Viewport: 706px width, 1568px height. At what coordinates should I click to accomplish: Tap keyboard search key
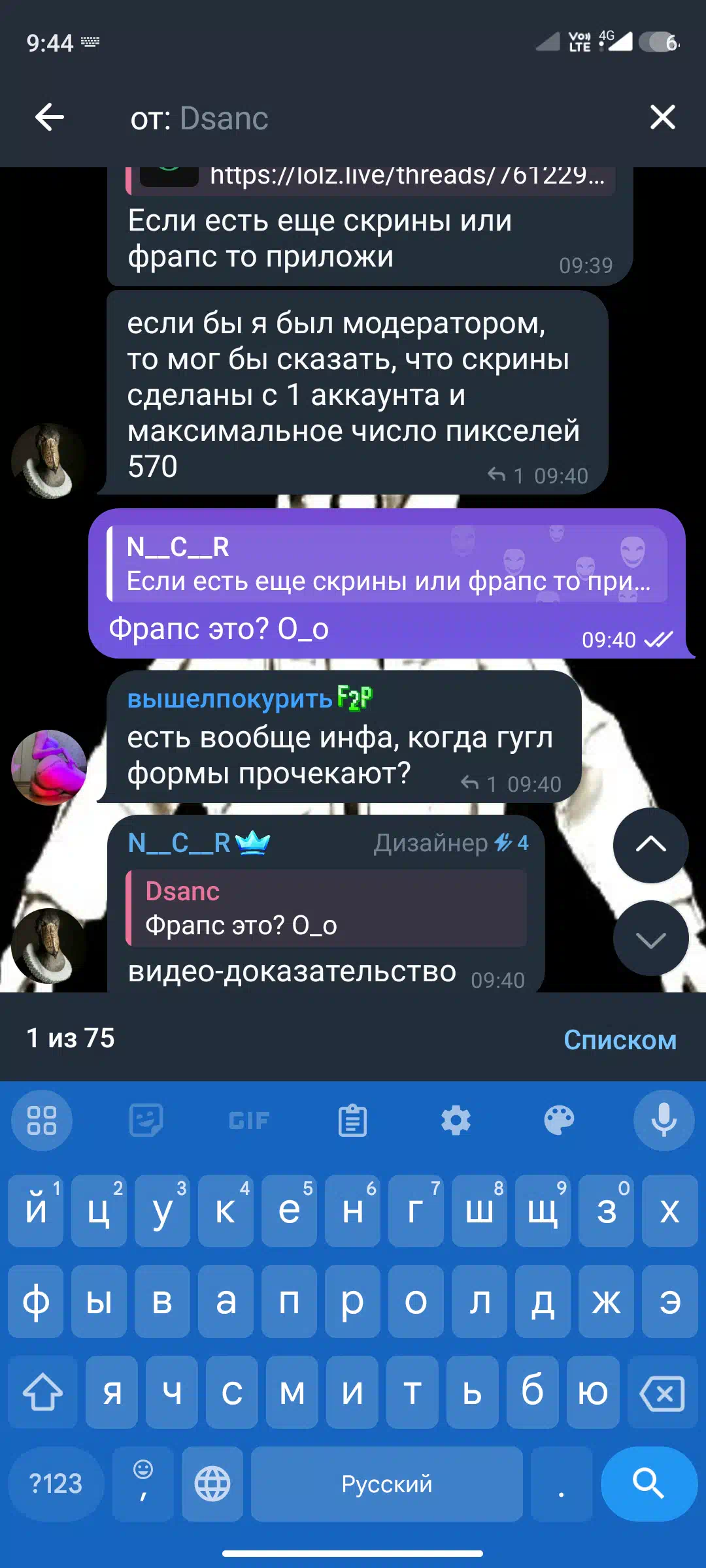(x=648, y=1484)
